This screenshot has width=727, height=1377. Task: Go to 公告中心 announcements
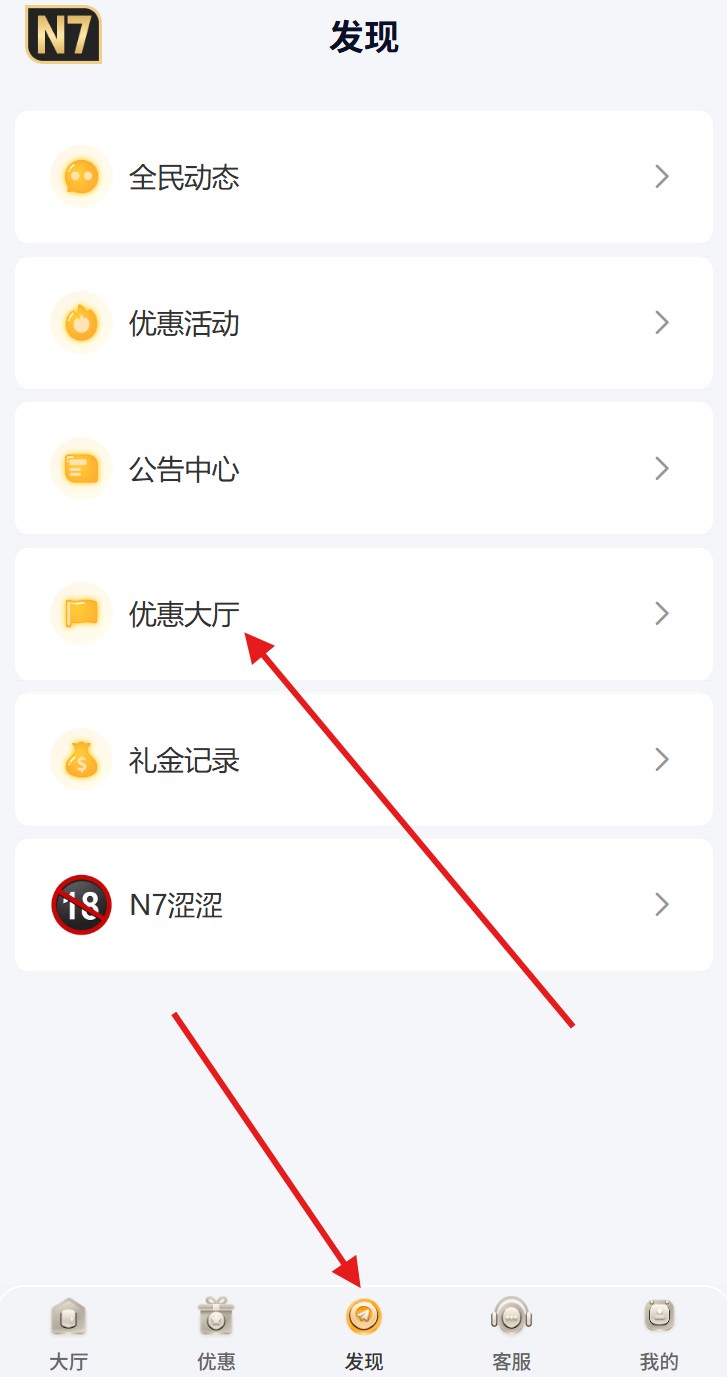click(x=364, y=468)
